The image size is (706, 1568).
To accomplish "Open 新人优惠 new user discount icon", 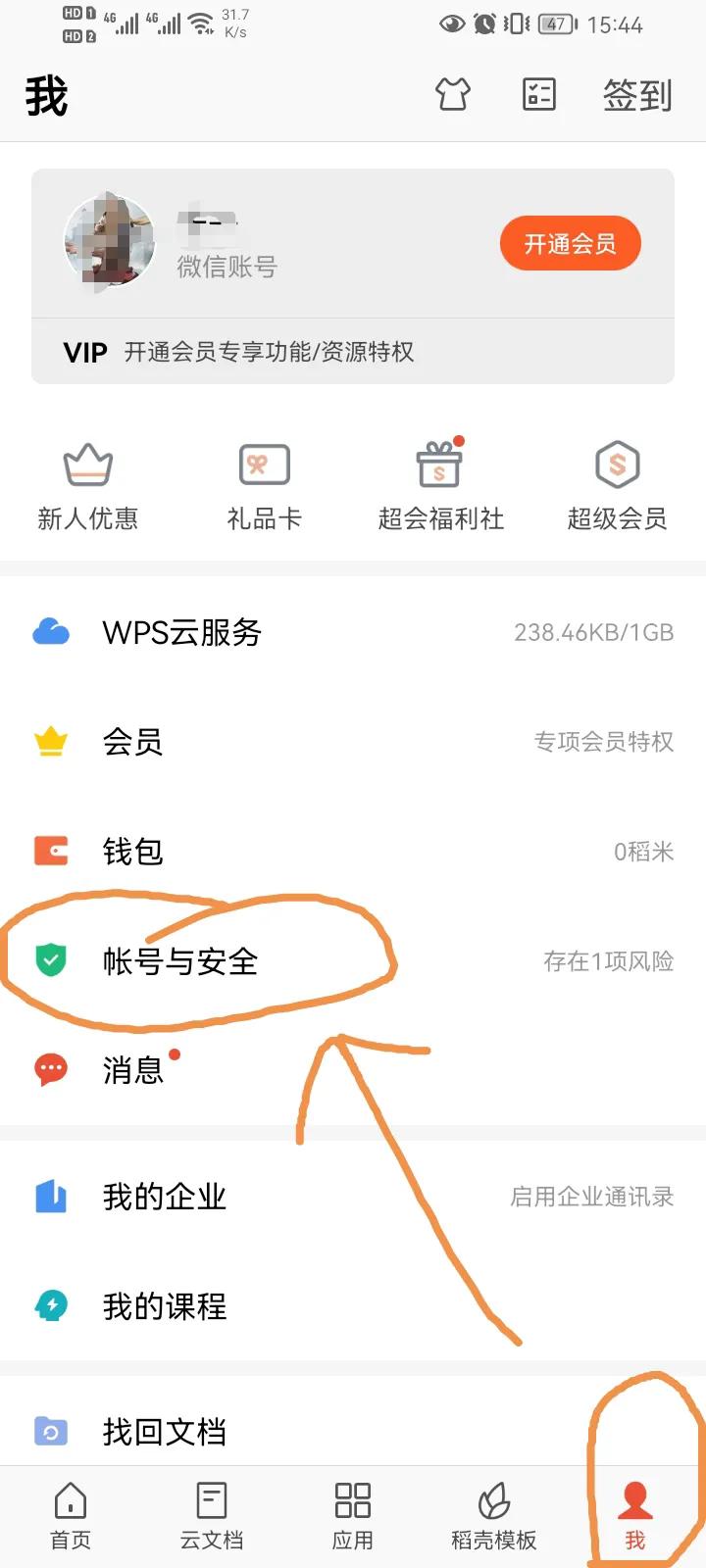I will coord(88,480).
